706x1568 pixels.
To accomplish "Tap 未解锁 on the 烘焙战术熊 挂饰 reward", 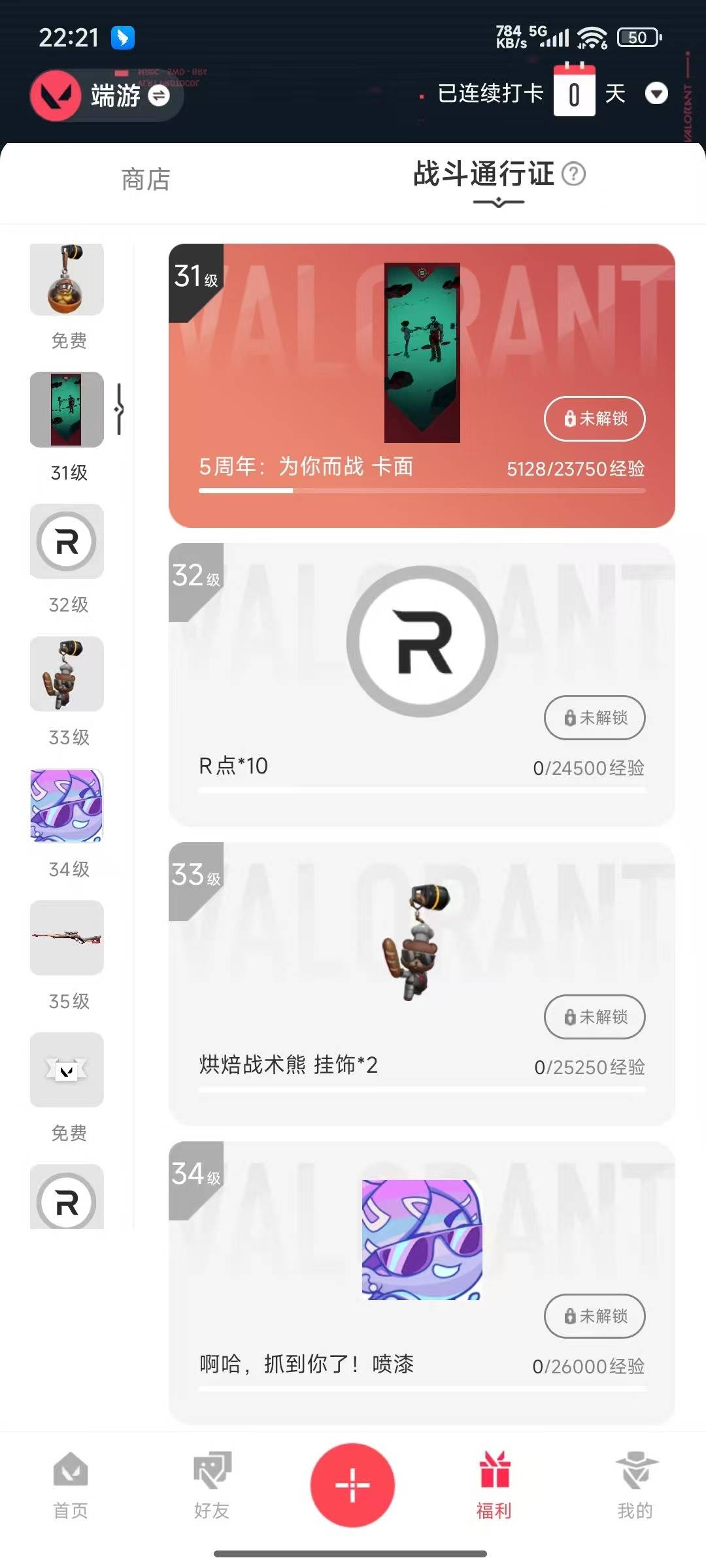I will pos(594,1017).
